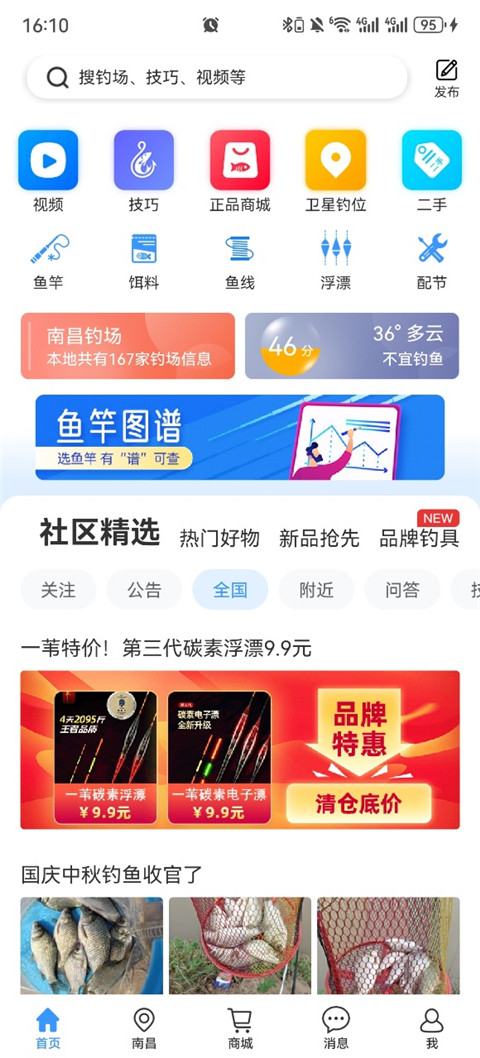View the 南昌钓场 fishing venues card
Screen dimensions: 480x1058
coord(128,345)
